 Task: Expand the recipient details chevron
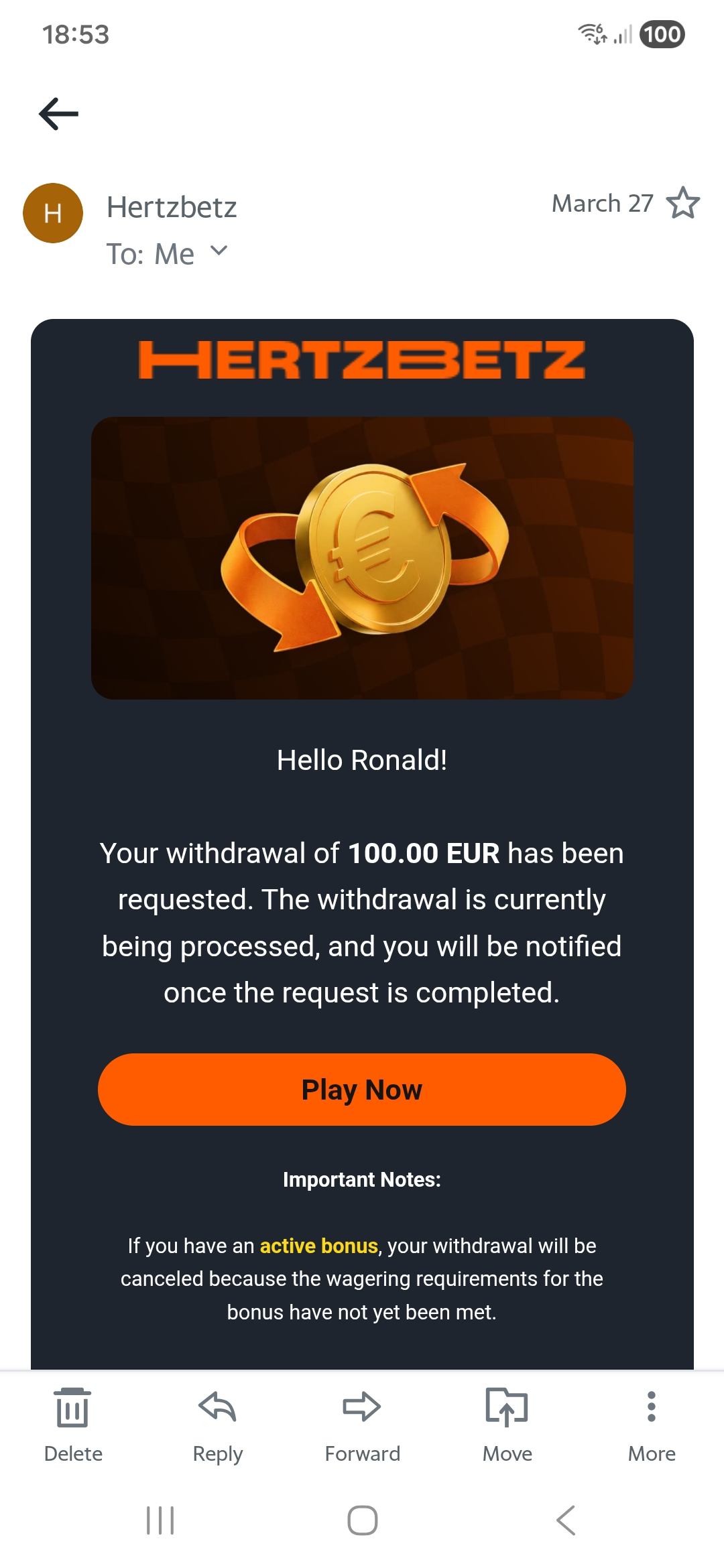click(x=219, y=252)
